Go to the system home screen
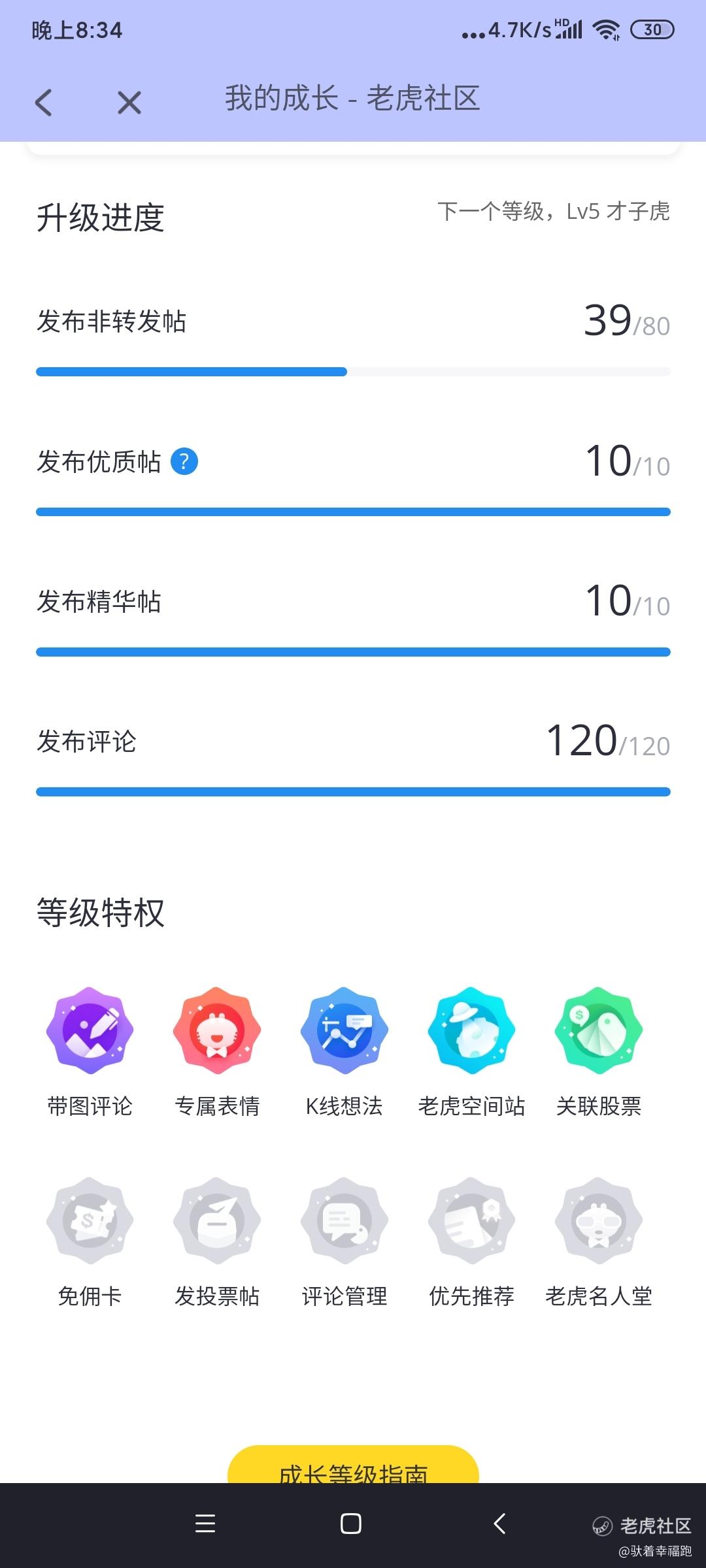The width and height of the screenshot is (706, 1568). [351, 1524]
